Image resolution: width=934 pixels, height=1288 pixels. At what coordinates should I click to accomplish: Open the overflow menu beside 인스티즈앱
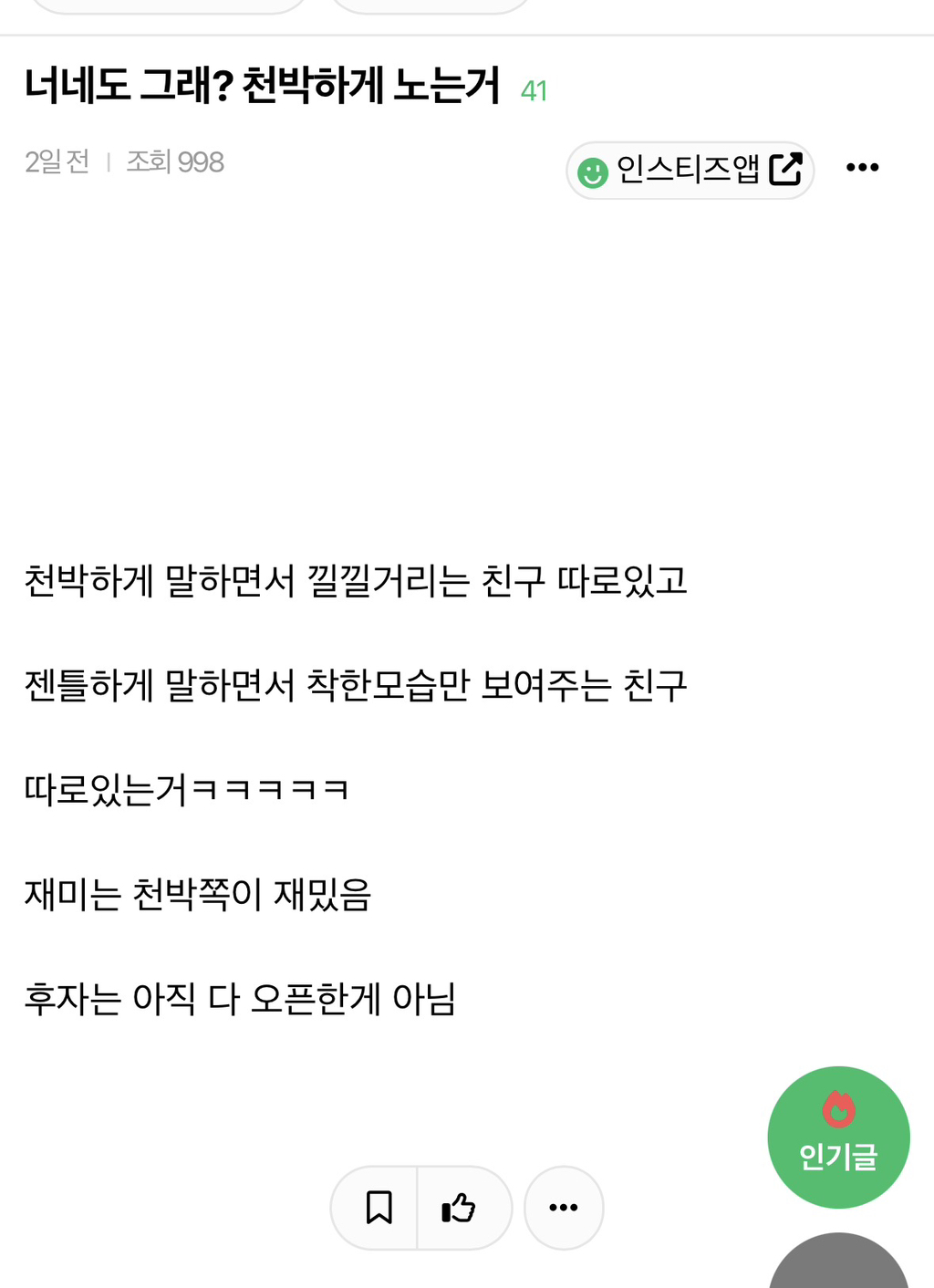[x=862, y=167]
